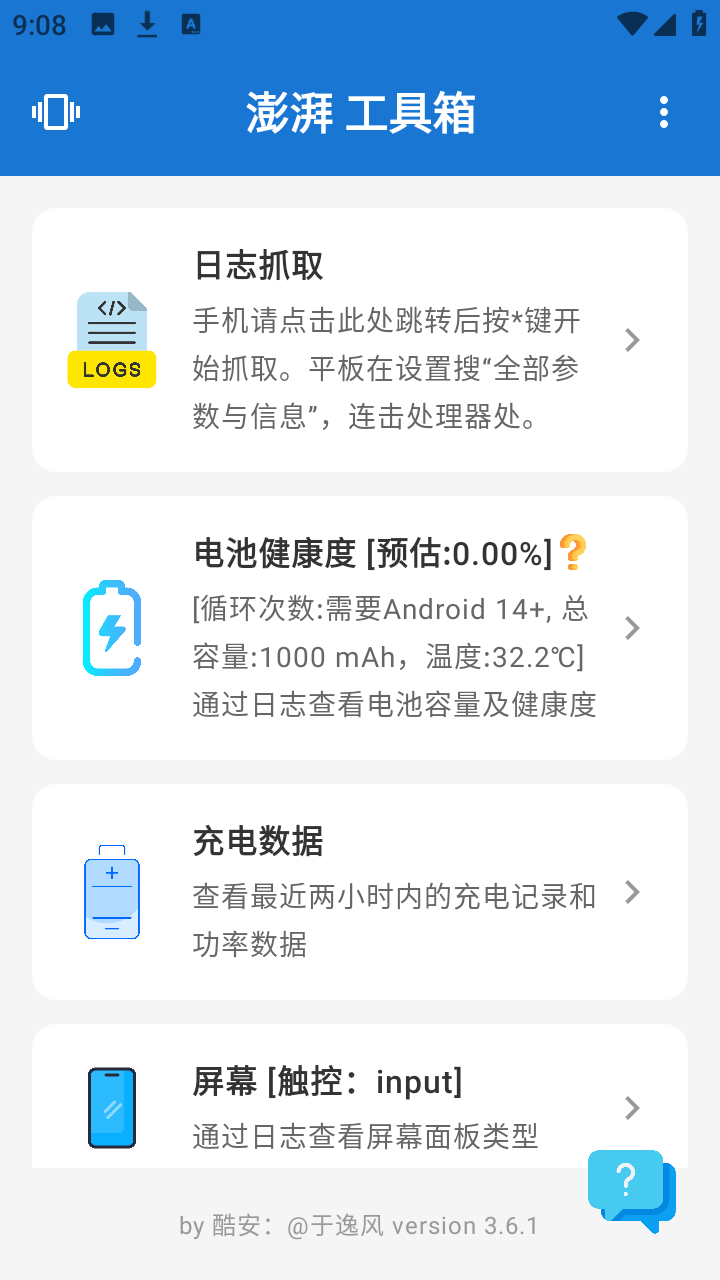Tap the download icon in the status bar
Image resolution: width=720 pixels, height=1280 pixels.
tap(147, 24)
